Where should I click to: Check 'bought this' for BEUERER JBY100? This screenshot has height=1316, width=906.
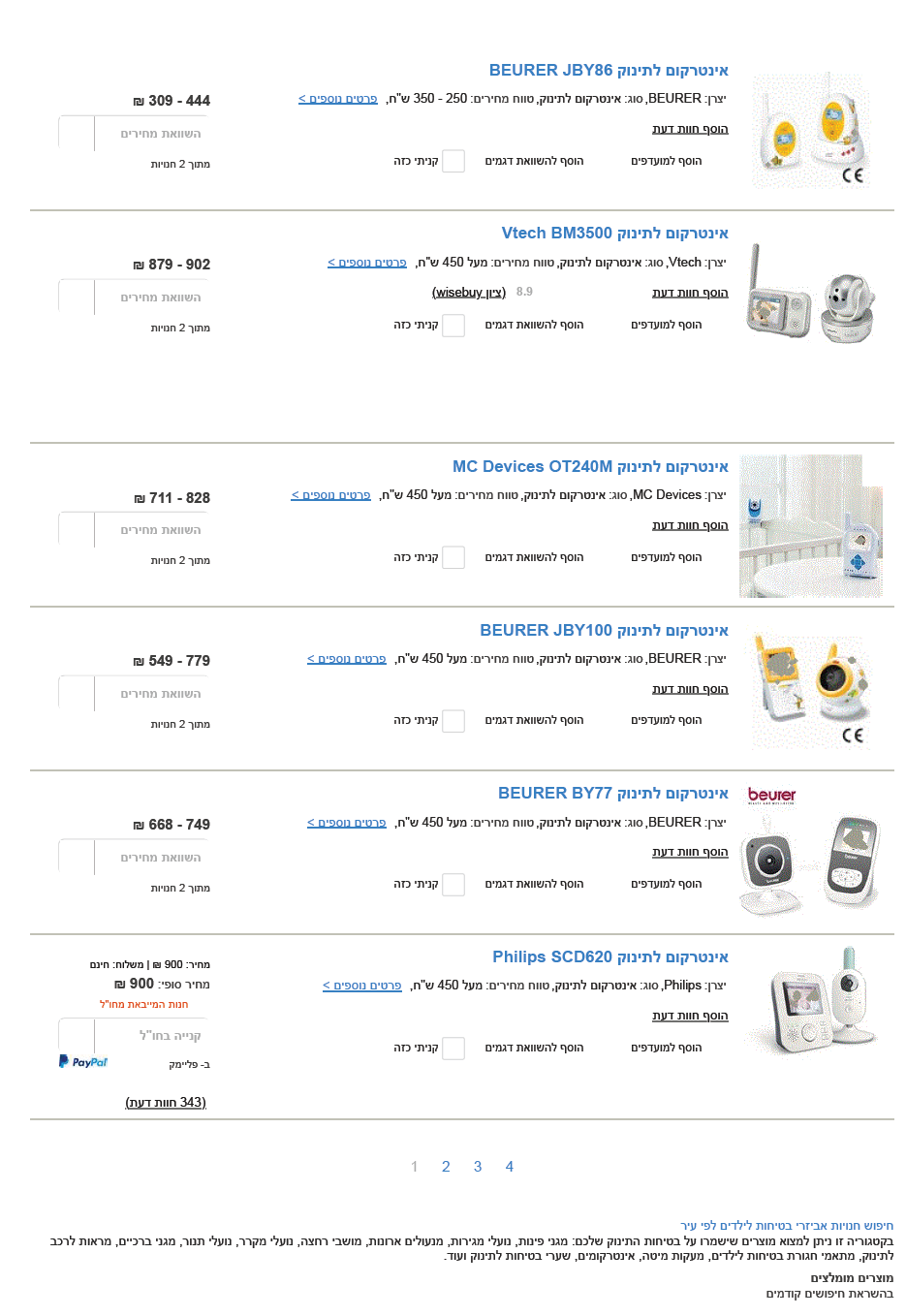(x=453, y=721)
